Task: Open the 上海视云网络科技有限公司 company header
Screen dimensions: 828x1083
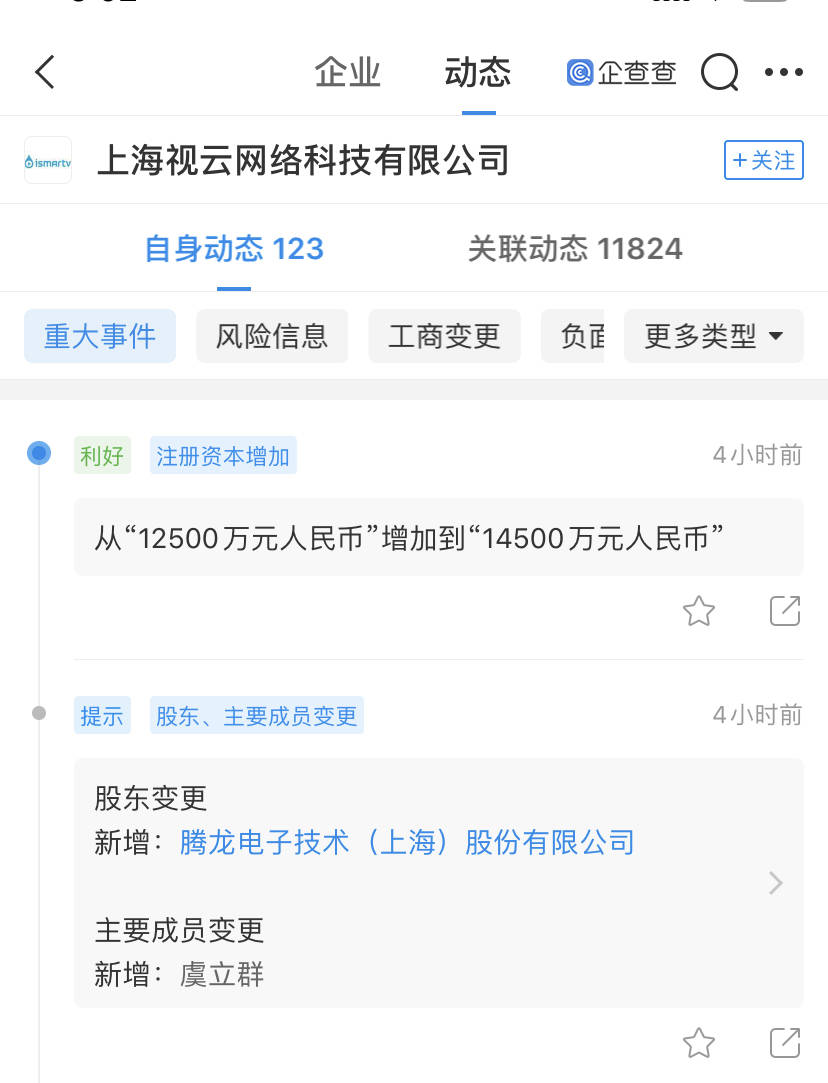Action: (x=302, y=160)
